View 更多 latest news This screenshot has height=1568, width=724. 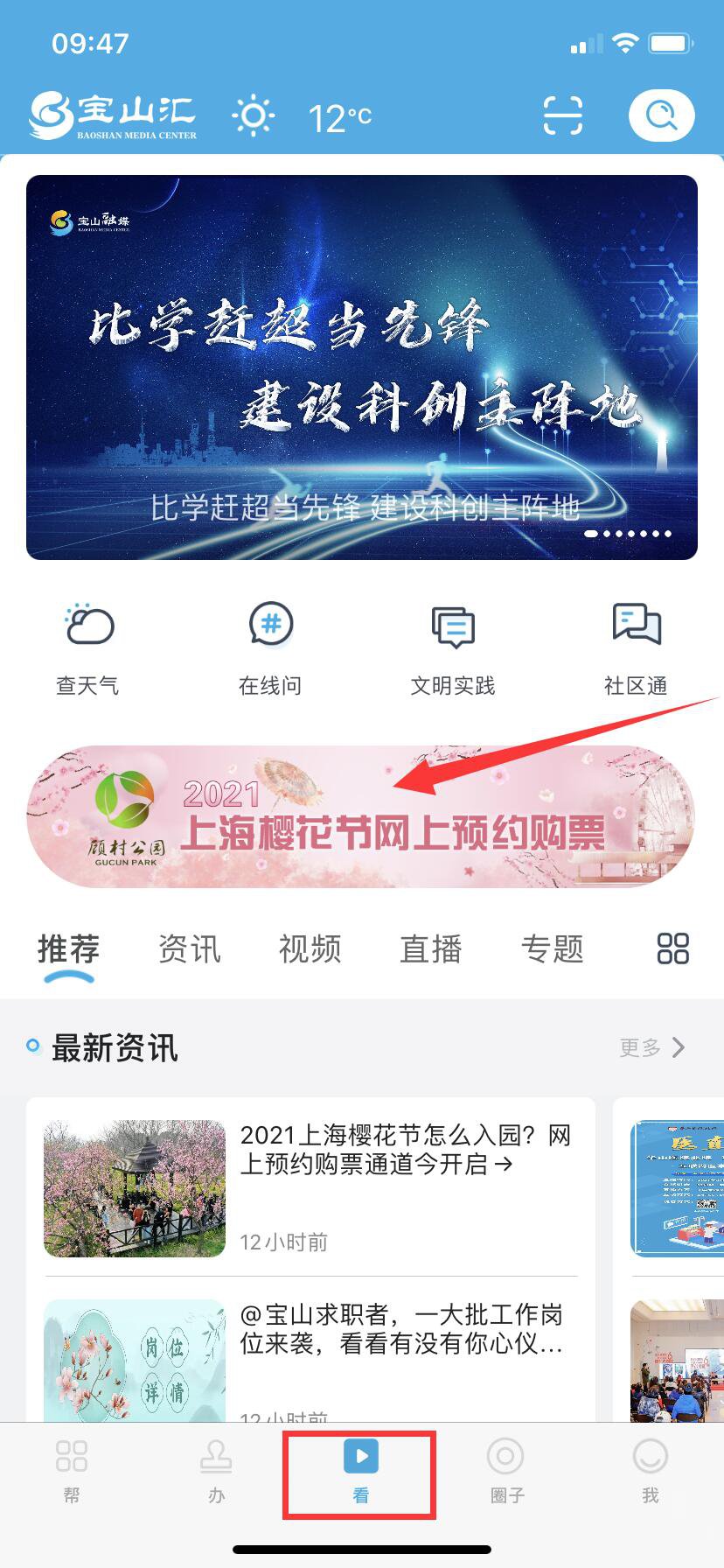click(x=651, y=1047)
